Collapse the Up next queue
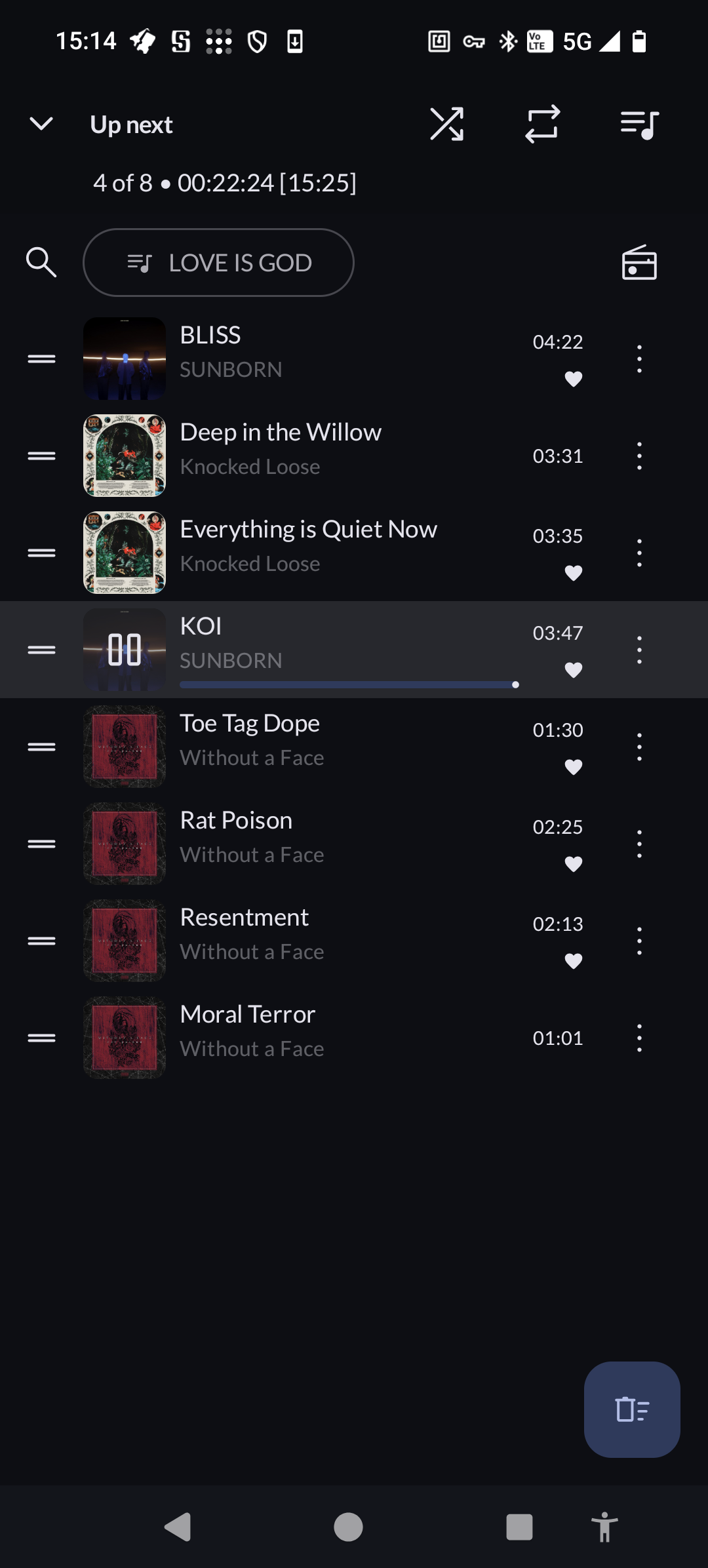Image resolution: width=708 pixels, height=1568 pixels. 41,124
